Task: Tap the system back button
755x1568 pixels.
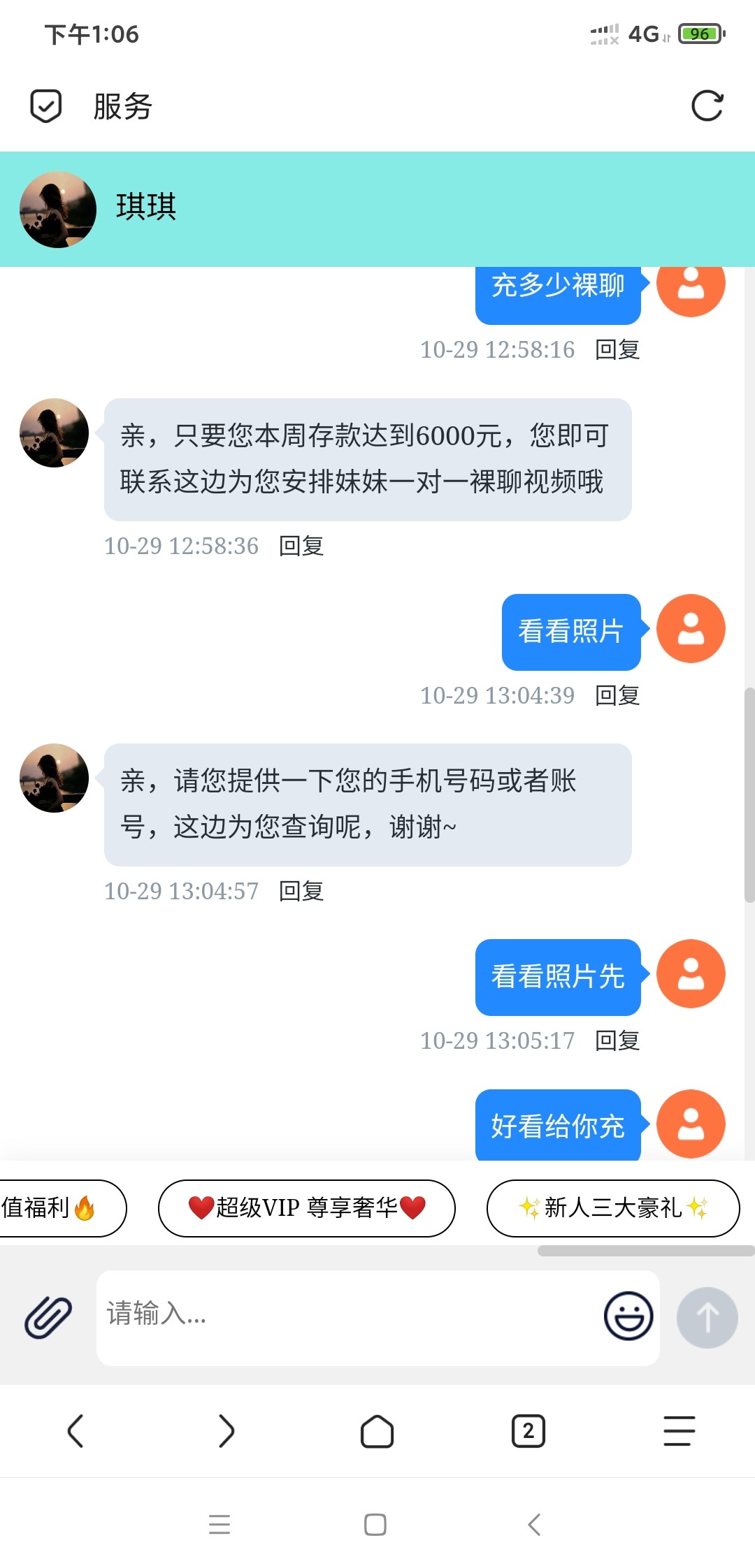Action: [534, 1524]
